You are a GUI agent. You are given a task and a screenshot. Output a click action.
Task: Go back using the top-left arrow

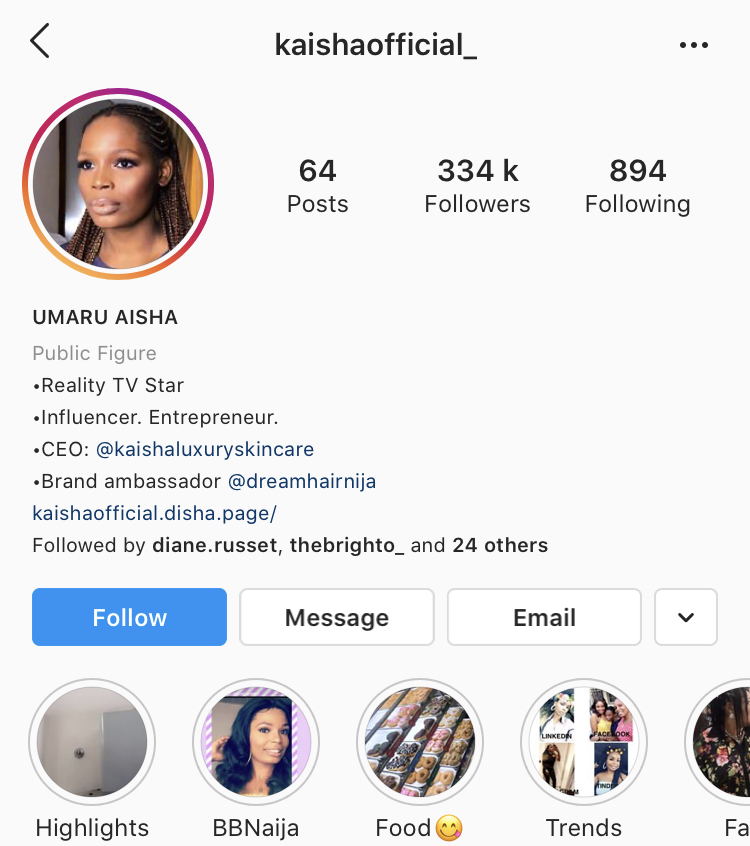[x=40, y=43]
